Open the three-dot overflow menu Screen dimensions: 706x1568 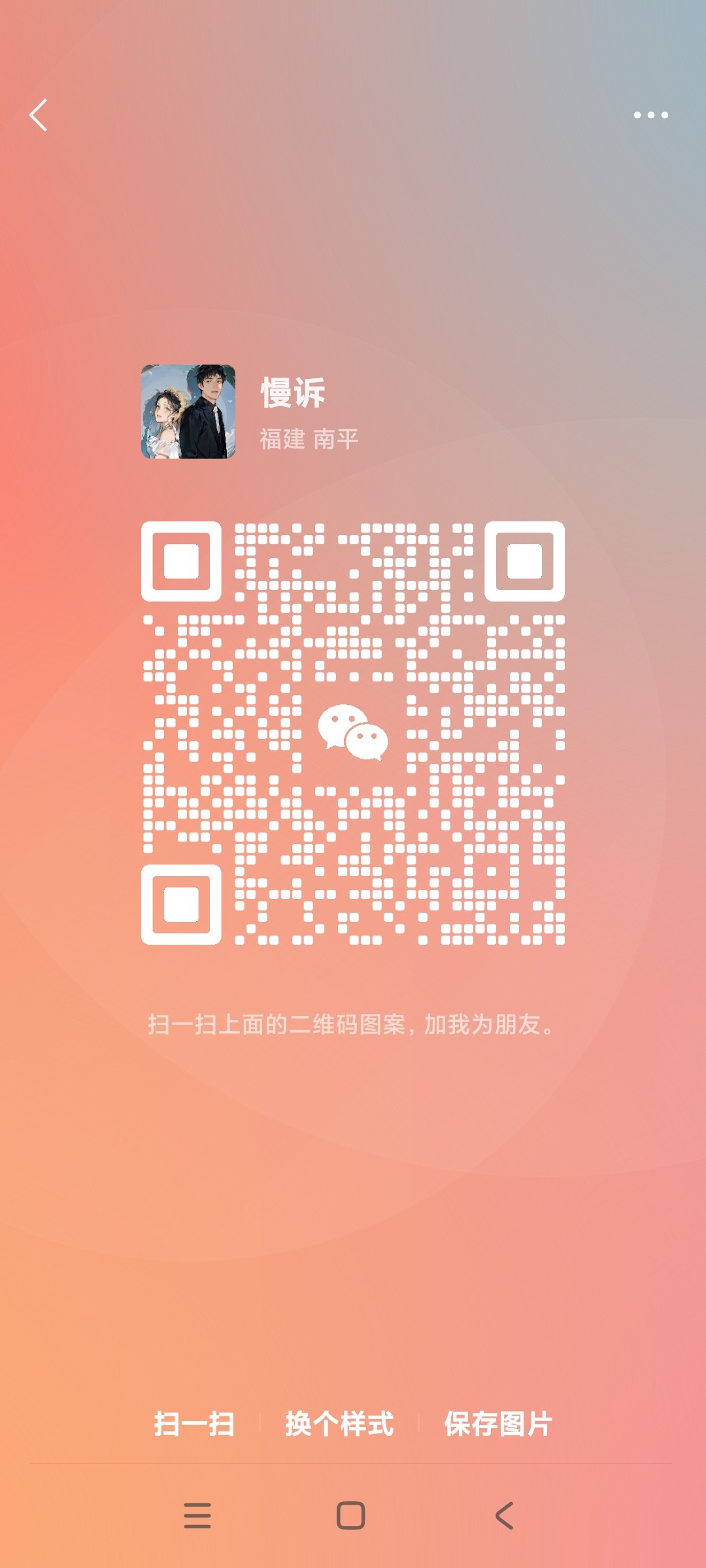tap(650, 115)
